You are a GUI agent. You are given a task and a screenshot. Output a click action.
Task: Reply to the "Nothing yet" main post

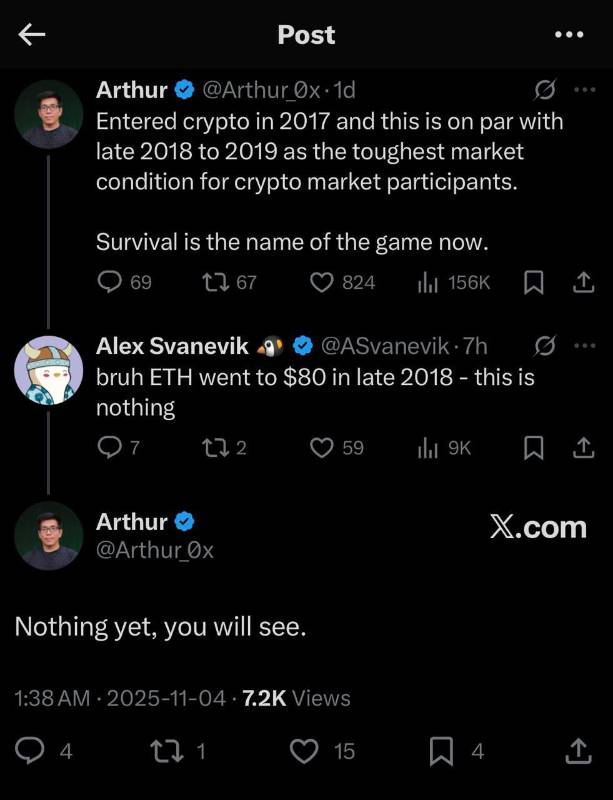(x=30, y=750)
